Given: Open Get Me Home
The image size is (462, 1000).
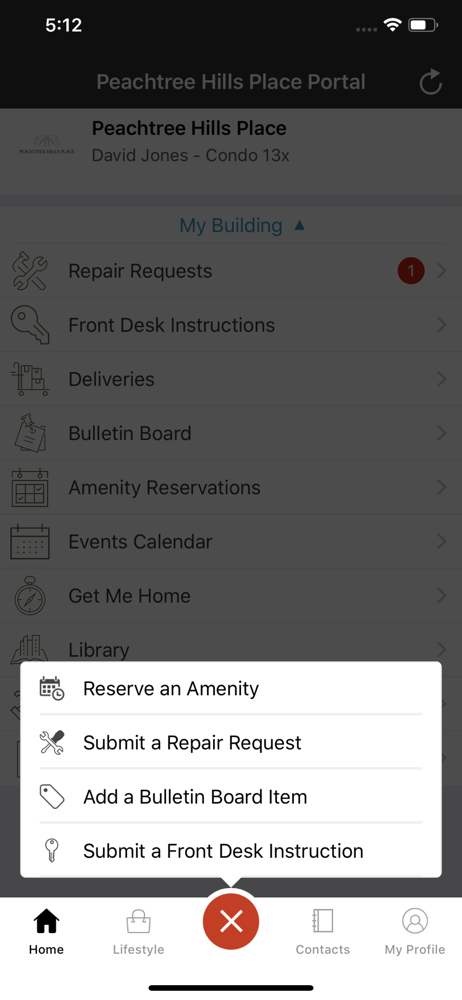Looking at the screenshot, I should [231, 596].
